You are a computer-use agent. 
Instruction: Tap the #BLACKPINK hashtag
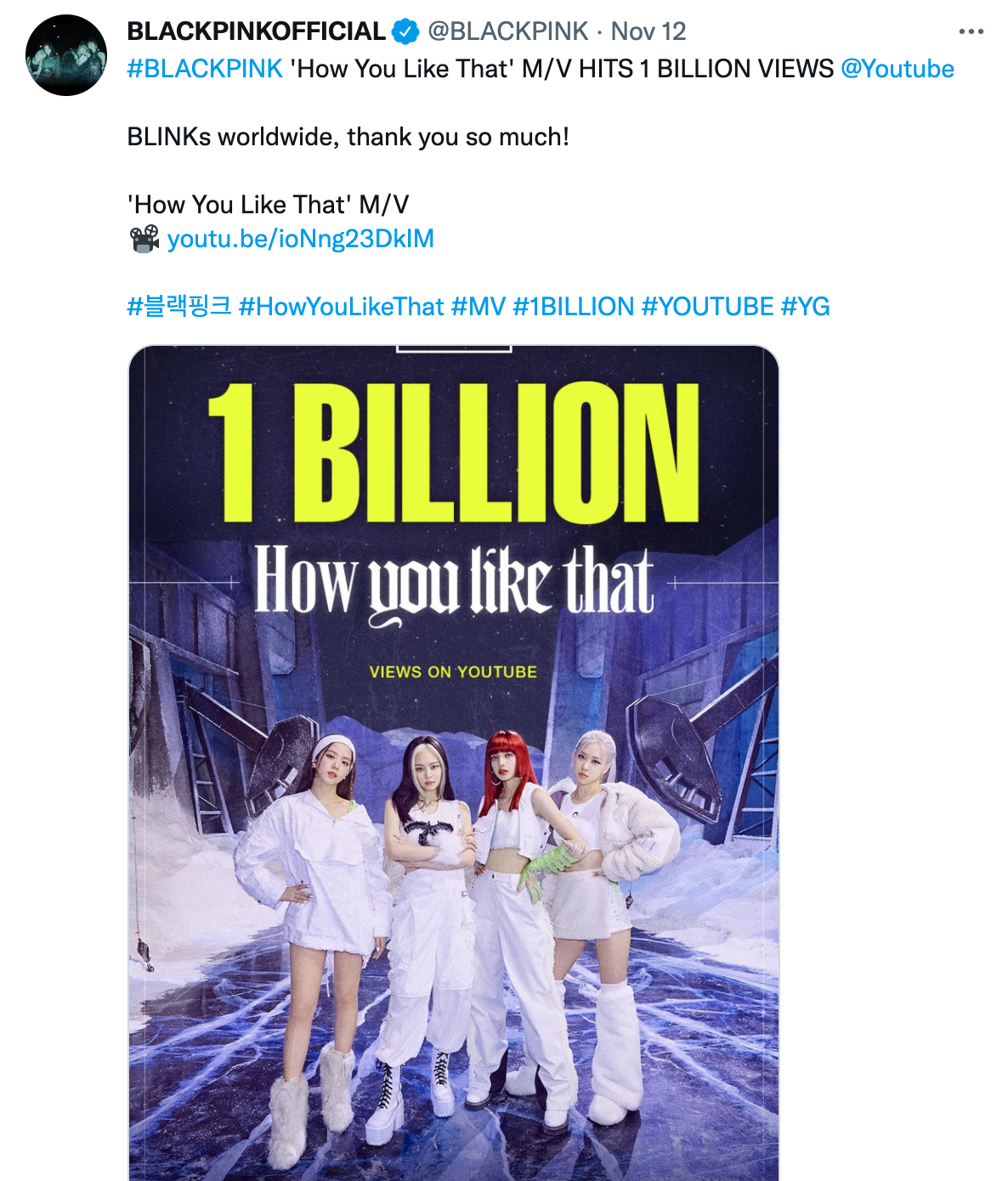(205, 69)
